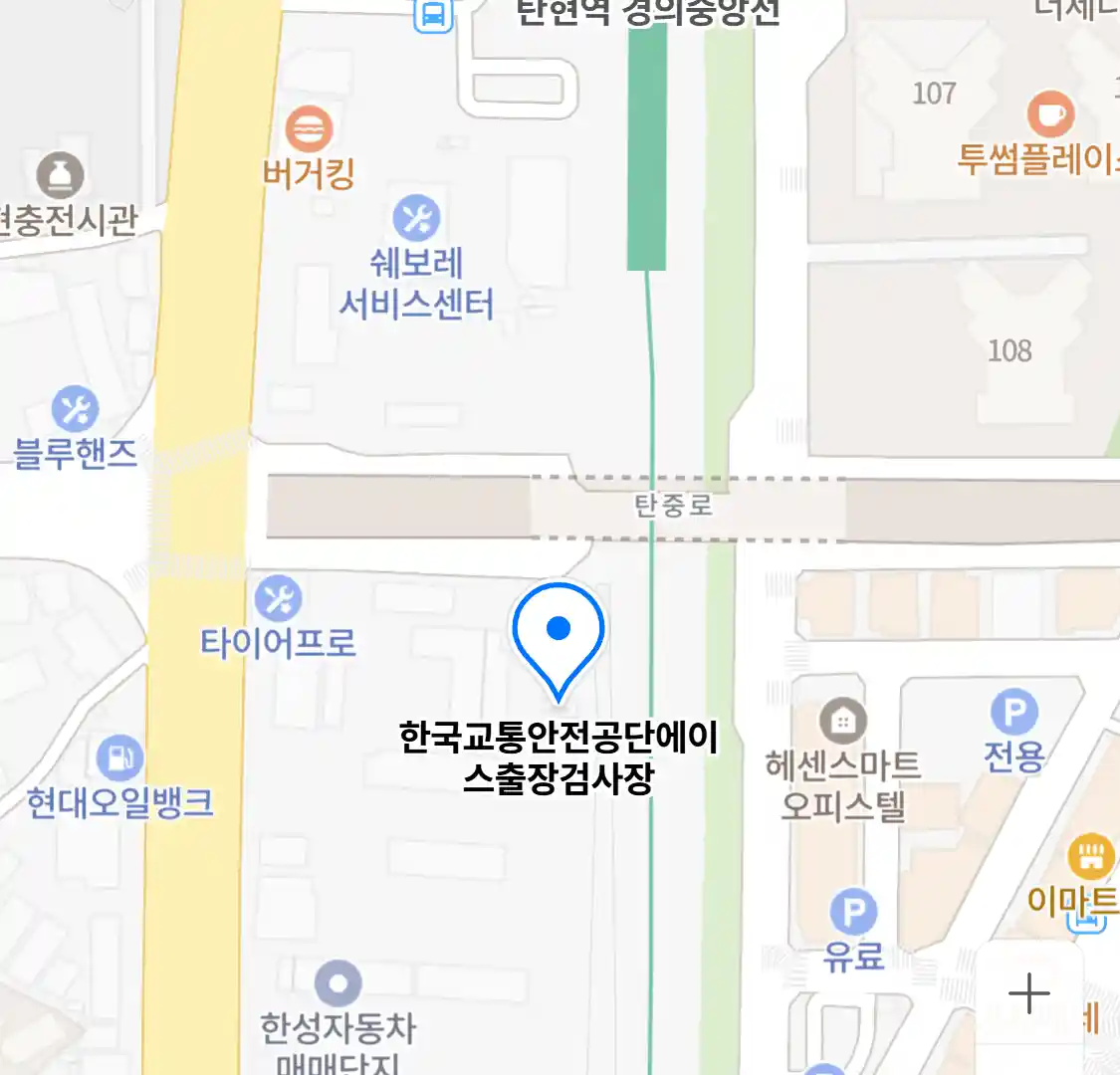Tap the 탄현역 bus stop icon
The width and height of the screenshot is (1120, 1075).
(433, 13)
